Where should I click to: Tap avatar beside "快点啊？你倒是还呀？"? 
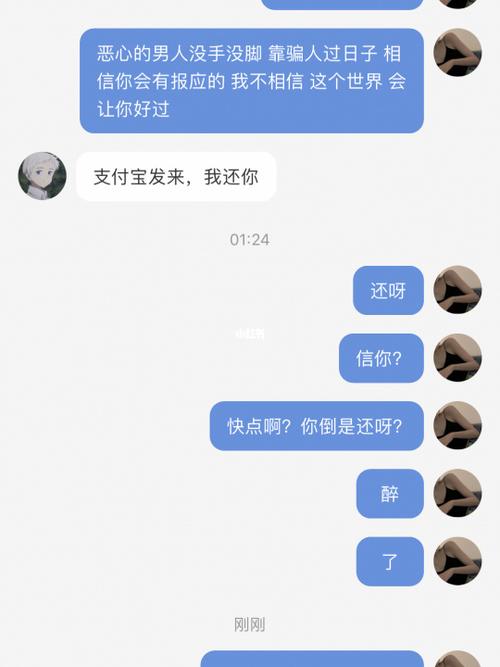(x=457, y=425)
